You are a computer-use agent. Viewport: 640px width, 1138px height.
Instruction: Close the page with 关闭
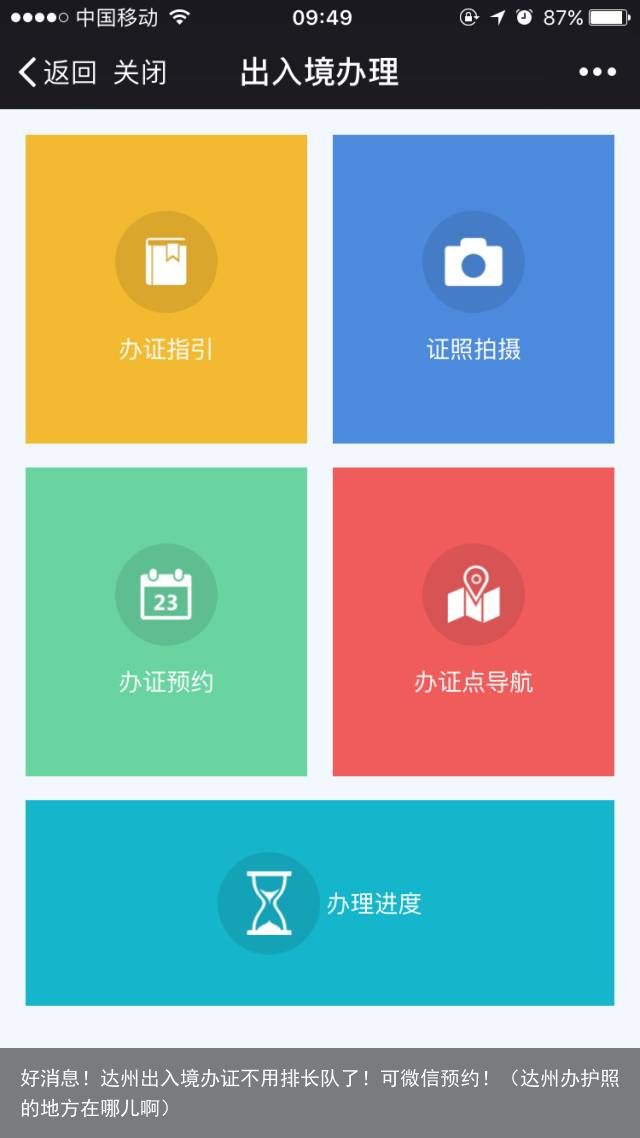click(x=140, y=73)
